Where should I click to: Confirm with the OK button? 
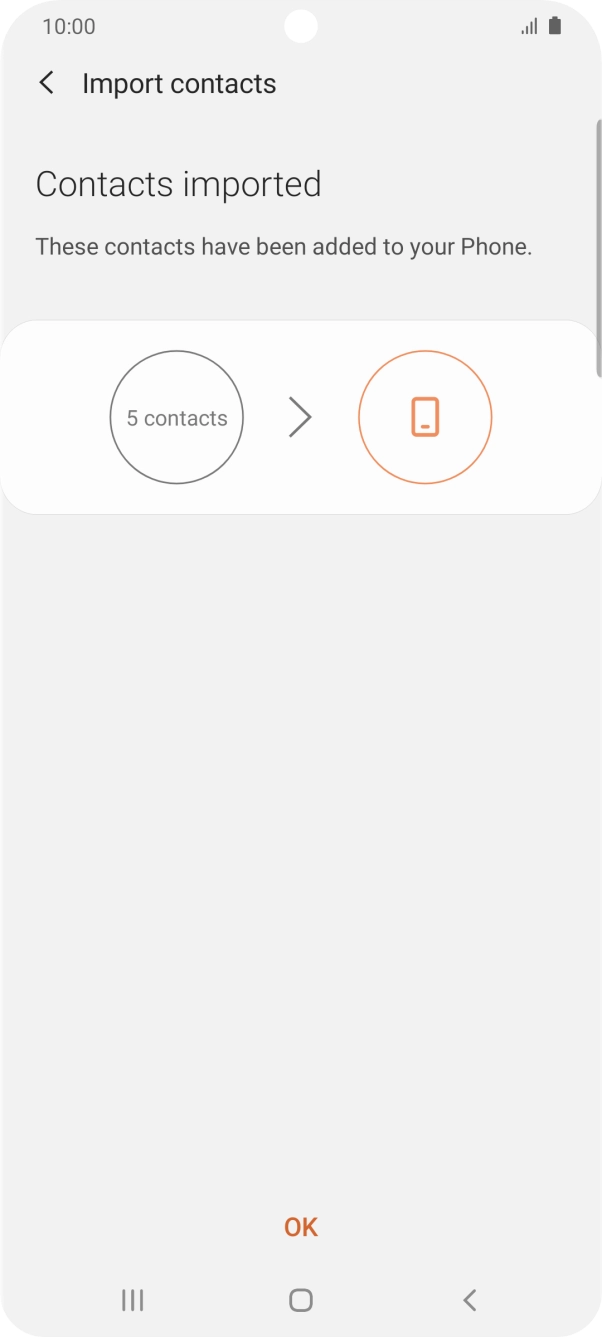(301, 1227)
